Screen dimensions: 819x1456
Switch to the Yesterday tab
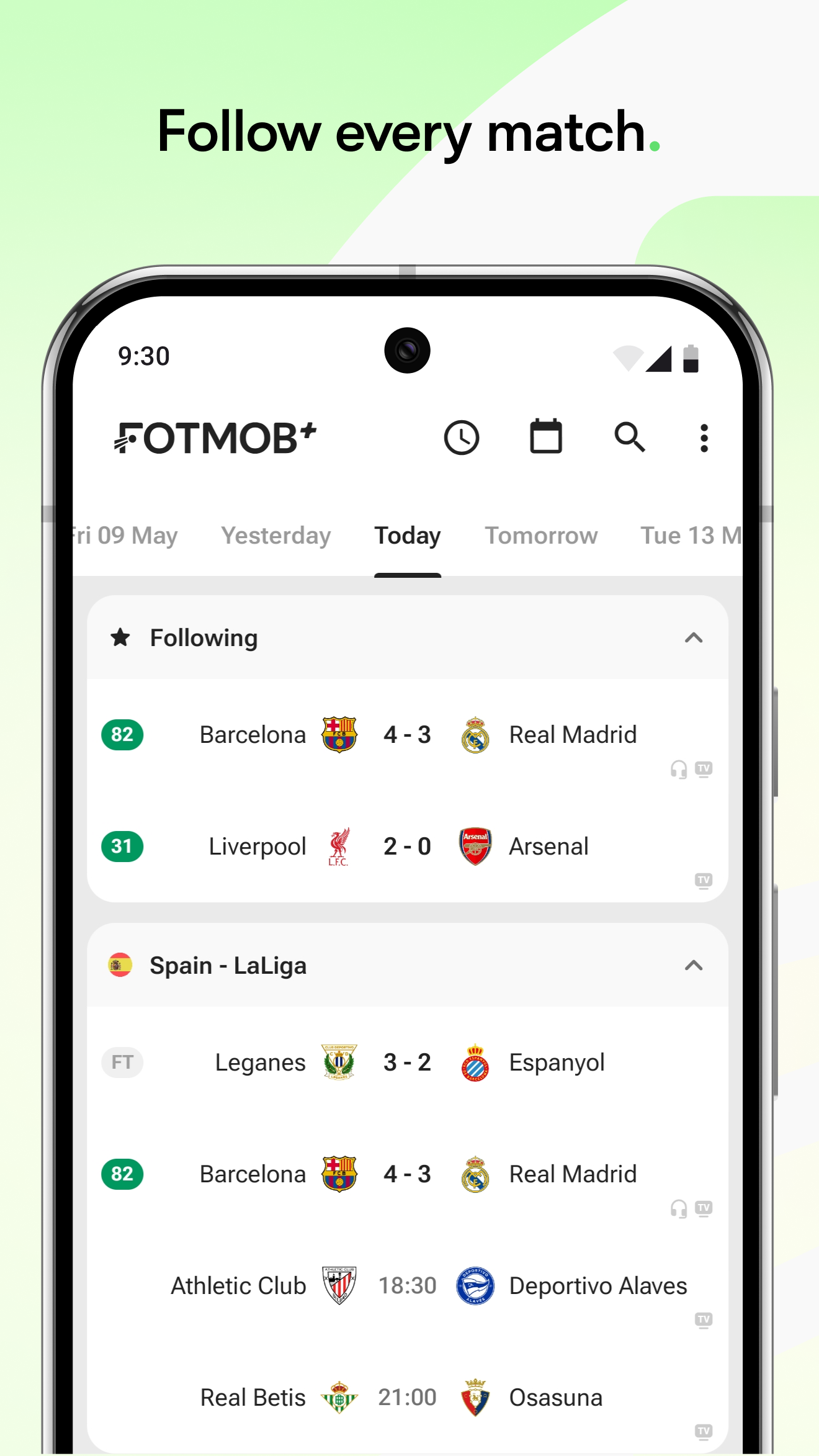pyautogui.click(x=275, y=535)
